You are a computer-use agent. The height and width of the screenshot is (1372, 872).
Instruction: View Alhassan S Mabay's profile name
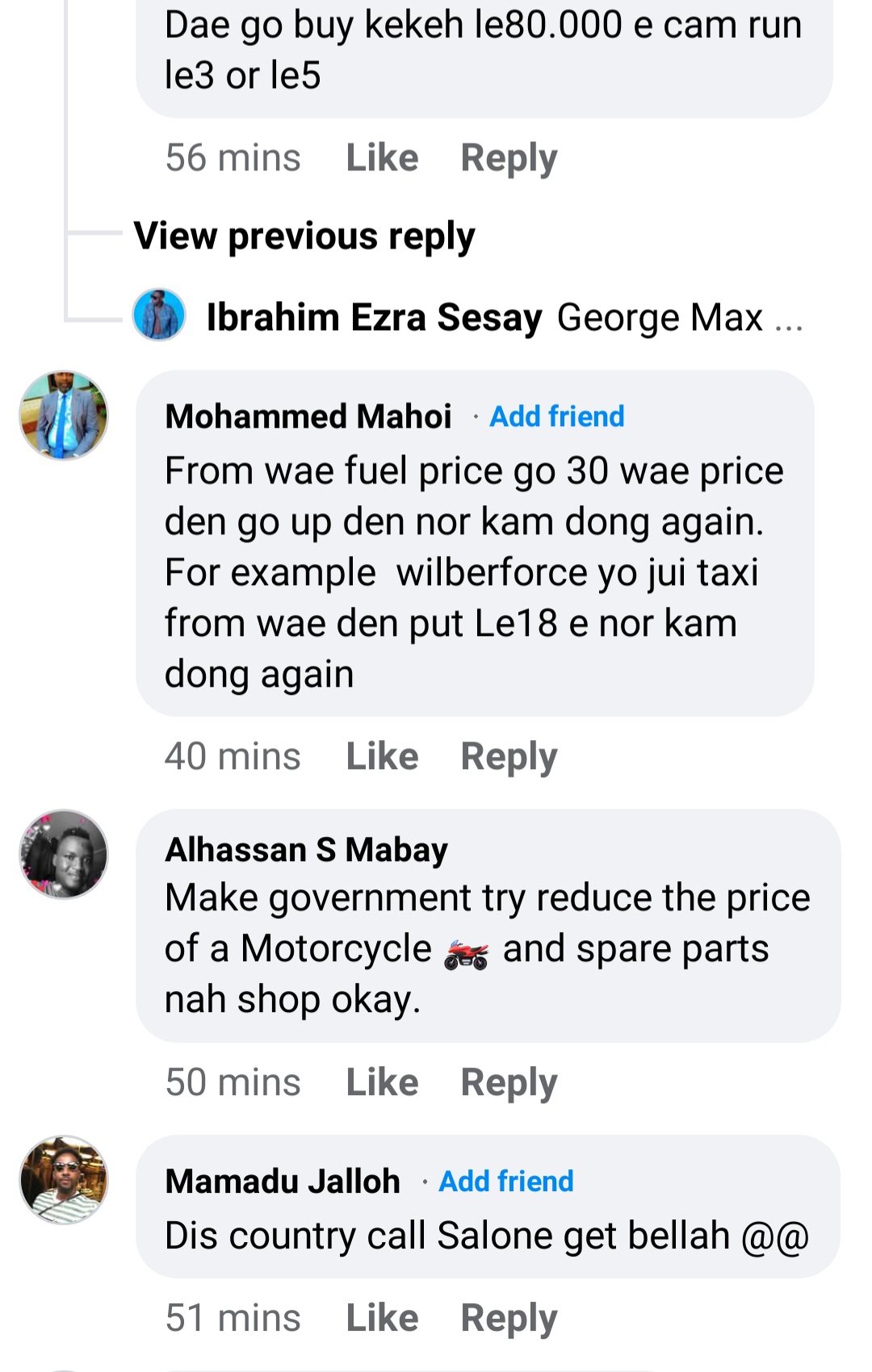pos(306,850)
